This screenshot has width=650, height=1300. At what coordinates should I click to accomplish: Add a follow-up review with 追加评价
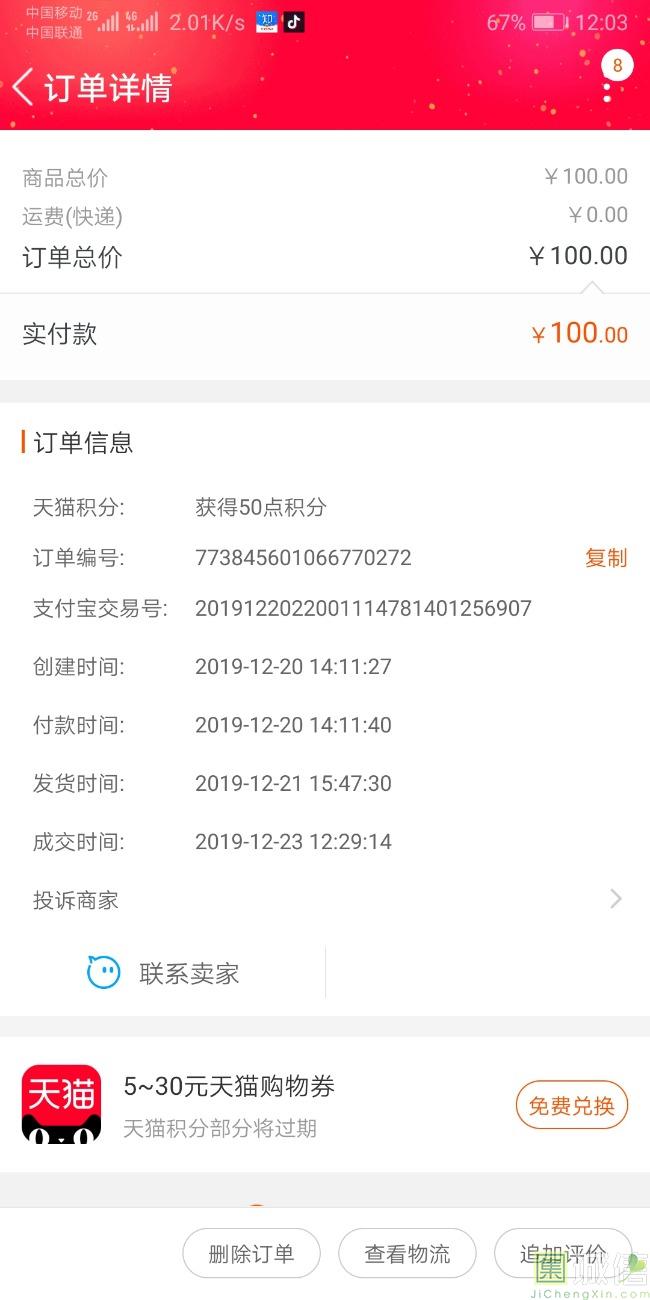(562, 1254)
